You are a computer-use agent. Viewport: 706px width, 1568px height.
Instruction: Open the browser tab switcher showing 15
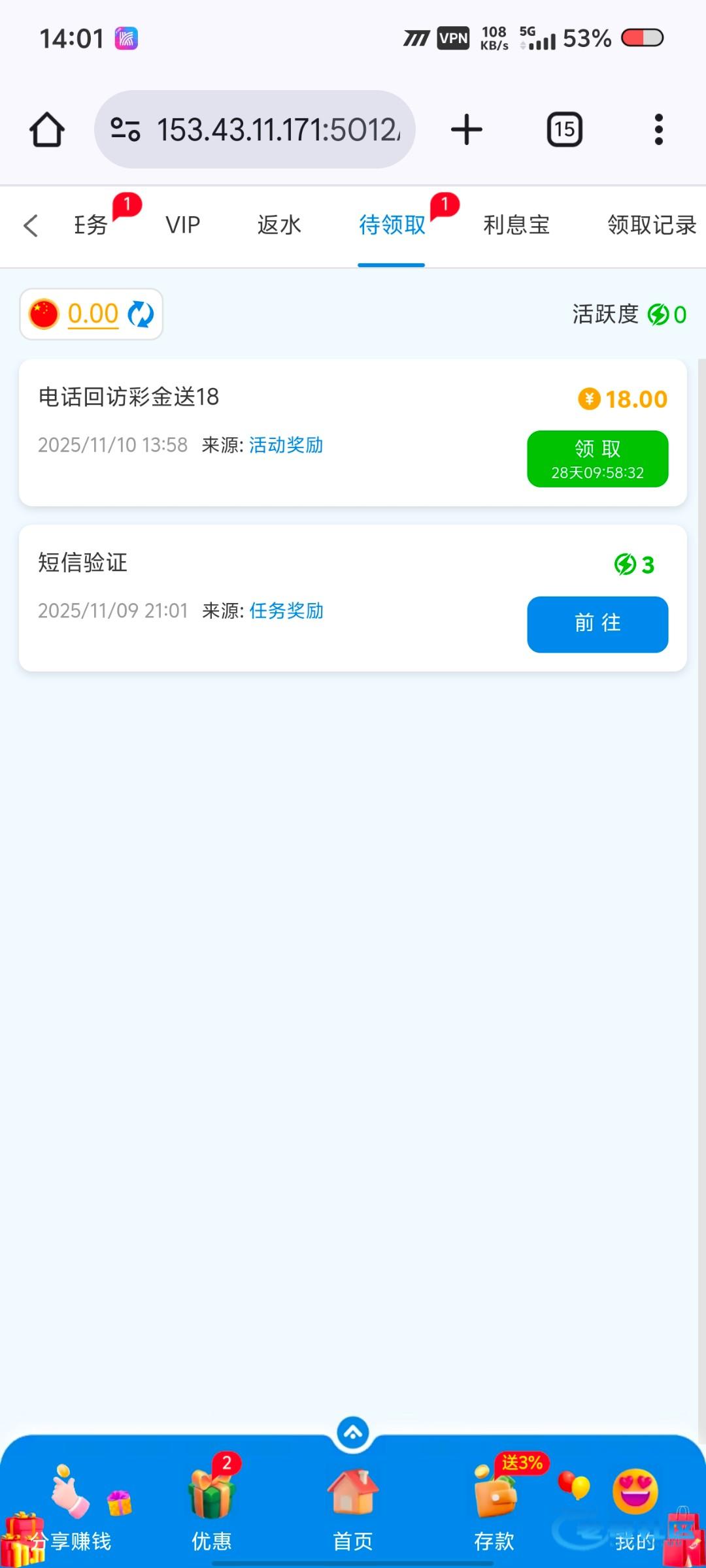click(x=565, y=129)
